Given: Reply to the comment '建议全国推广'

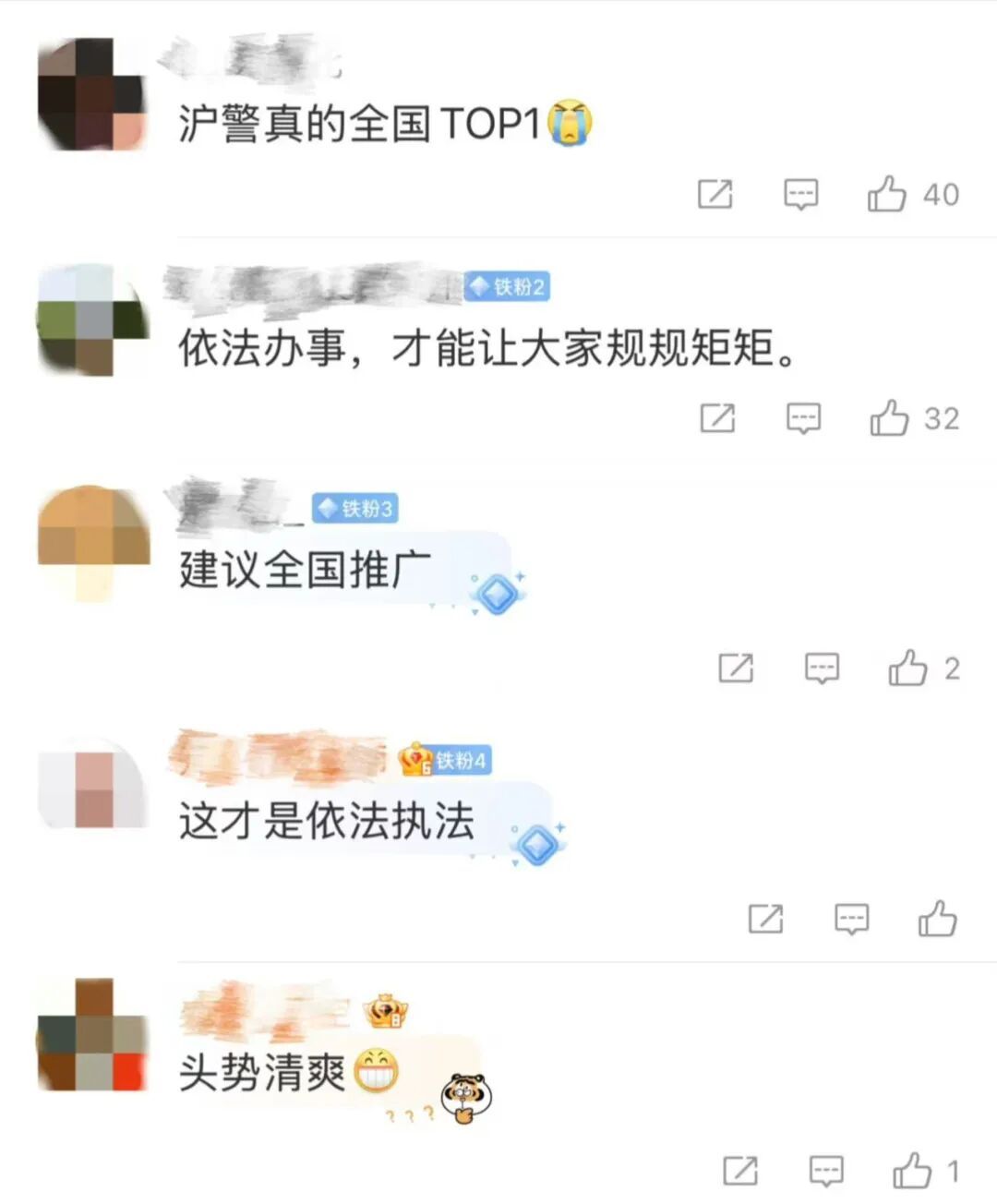Looking at the screenshot, I should [x=822, y=668].
